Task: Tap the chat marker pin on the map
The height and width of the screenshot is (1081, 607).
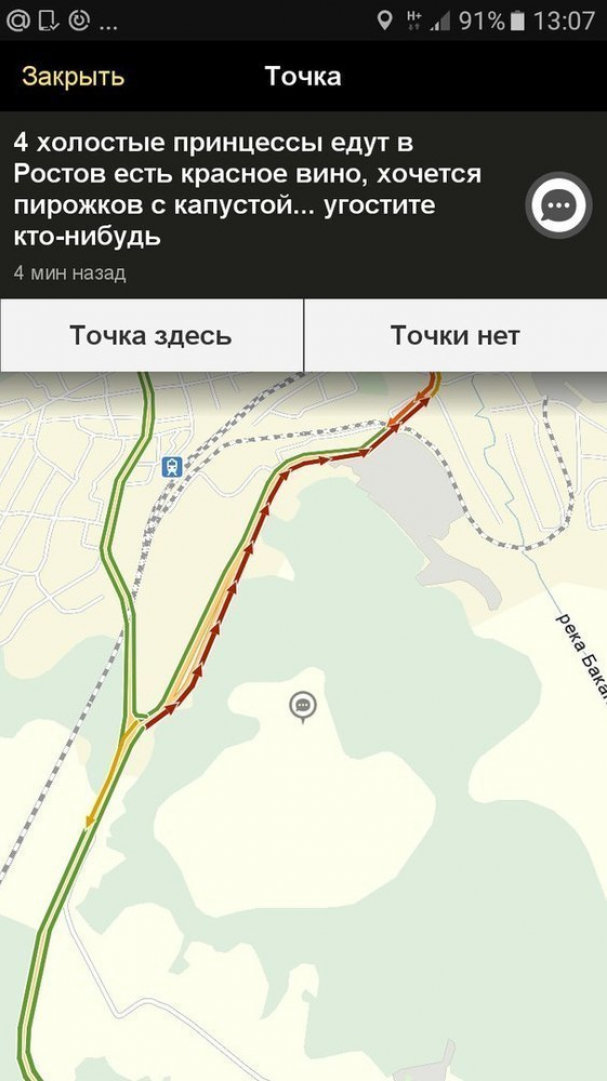Action: (x=303, y=707)
